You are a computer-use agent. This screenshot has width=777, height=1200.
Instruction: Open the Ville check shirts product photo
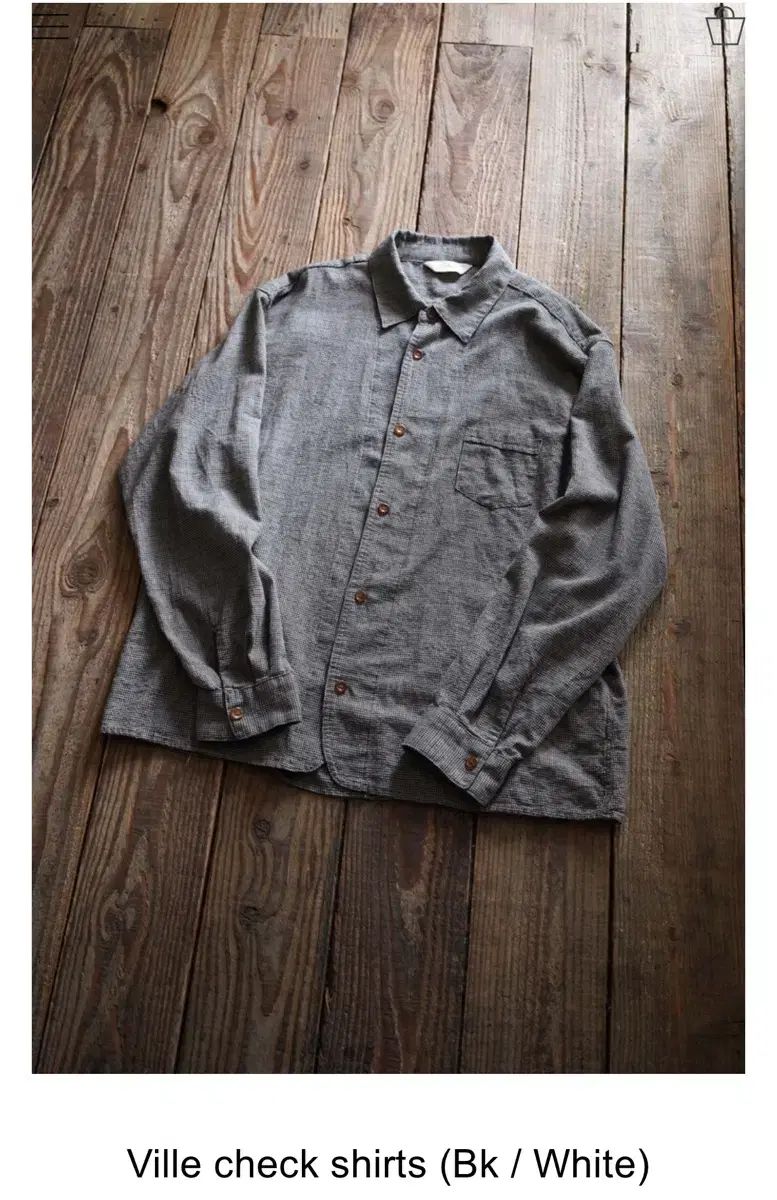click(x=388, y=540)
